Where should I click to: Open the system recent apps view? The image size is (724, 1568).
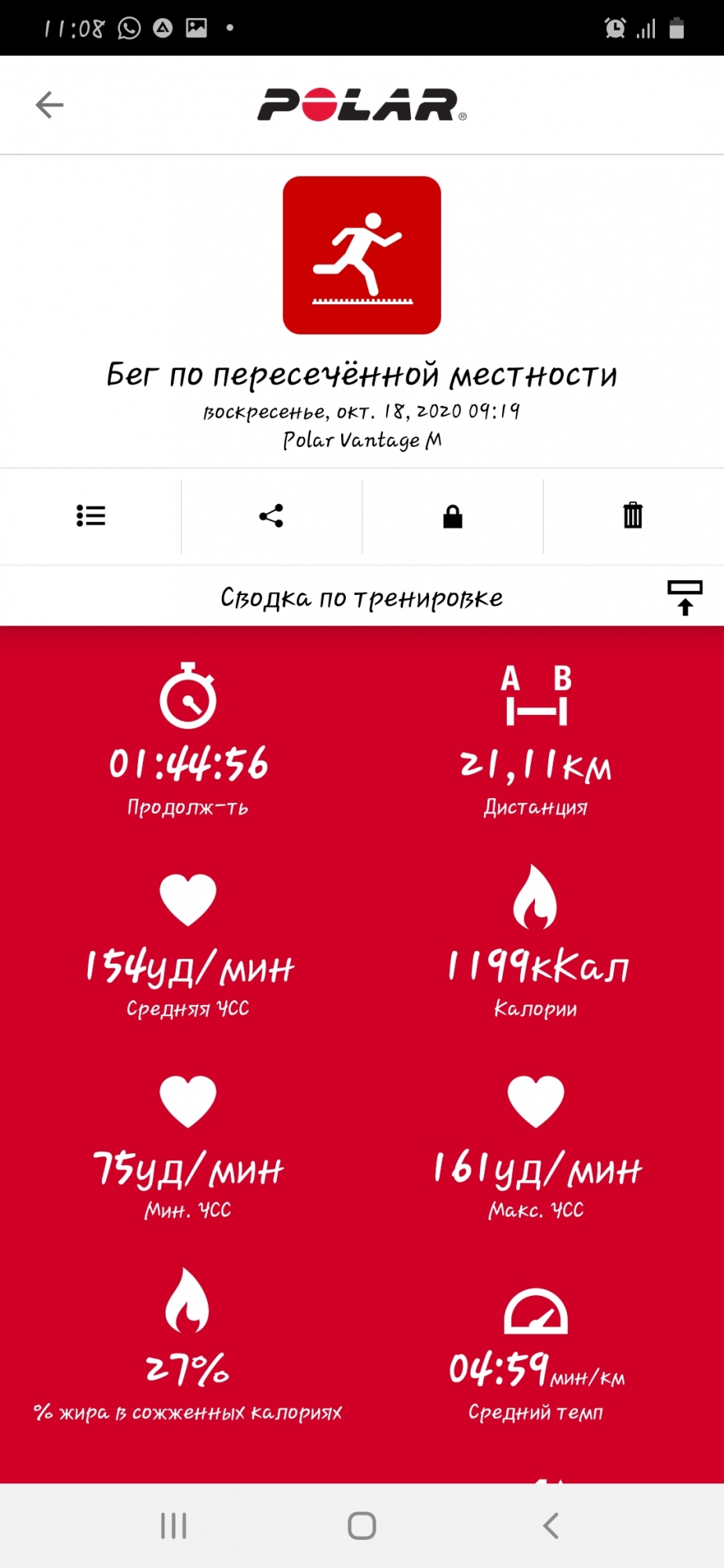point(173,1526)
